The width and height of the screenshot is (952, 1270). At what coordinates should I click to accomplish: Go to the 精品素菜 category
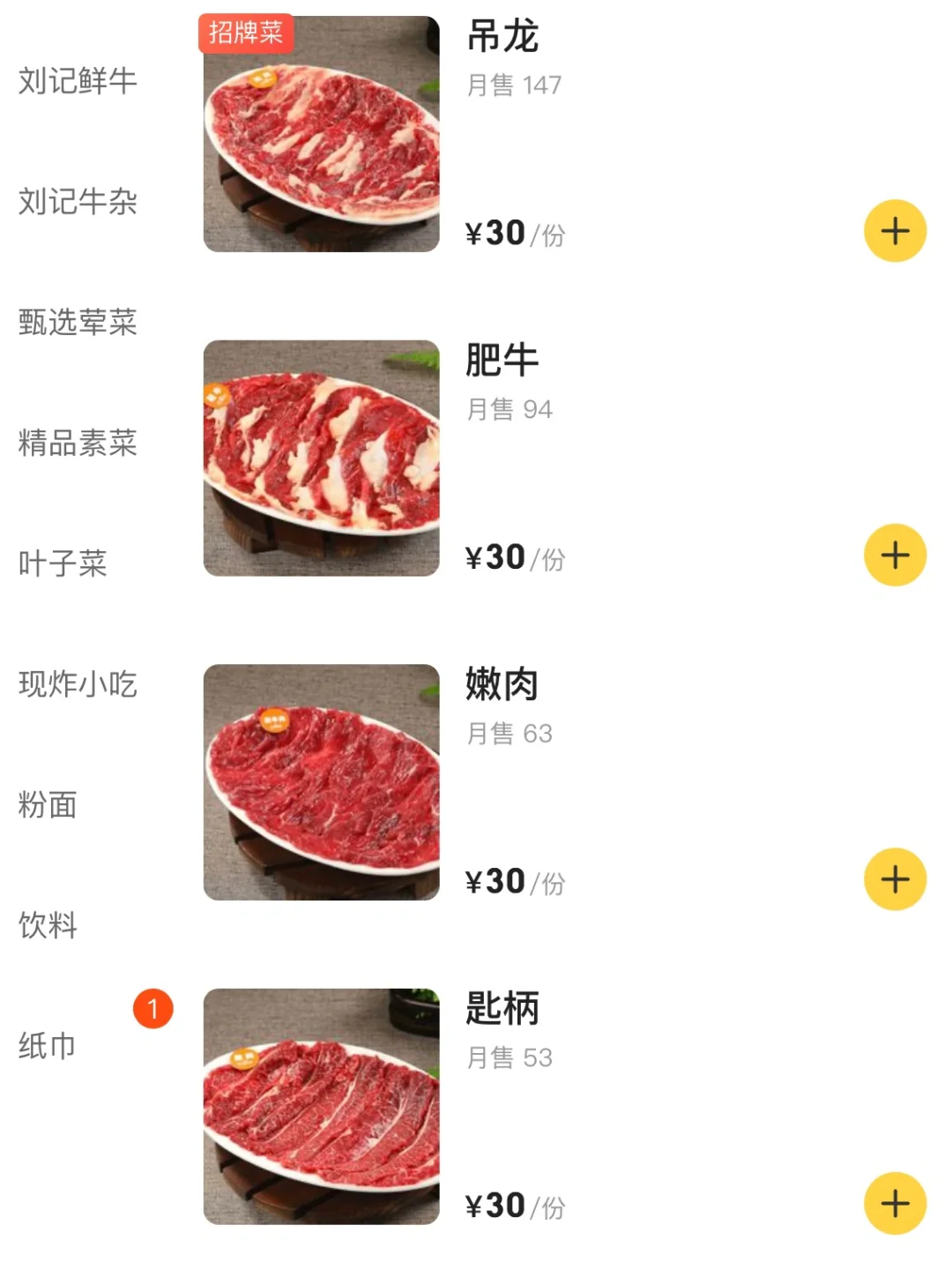pyautogui.click(x=78, y=443)
